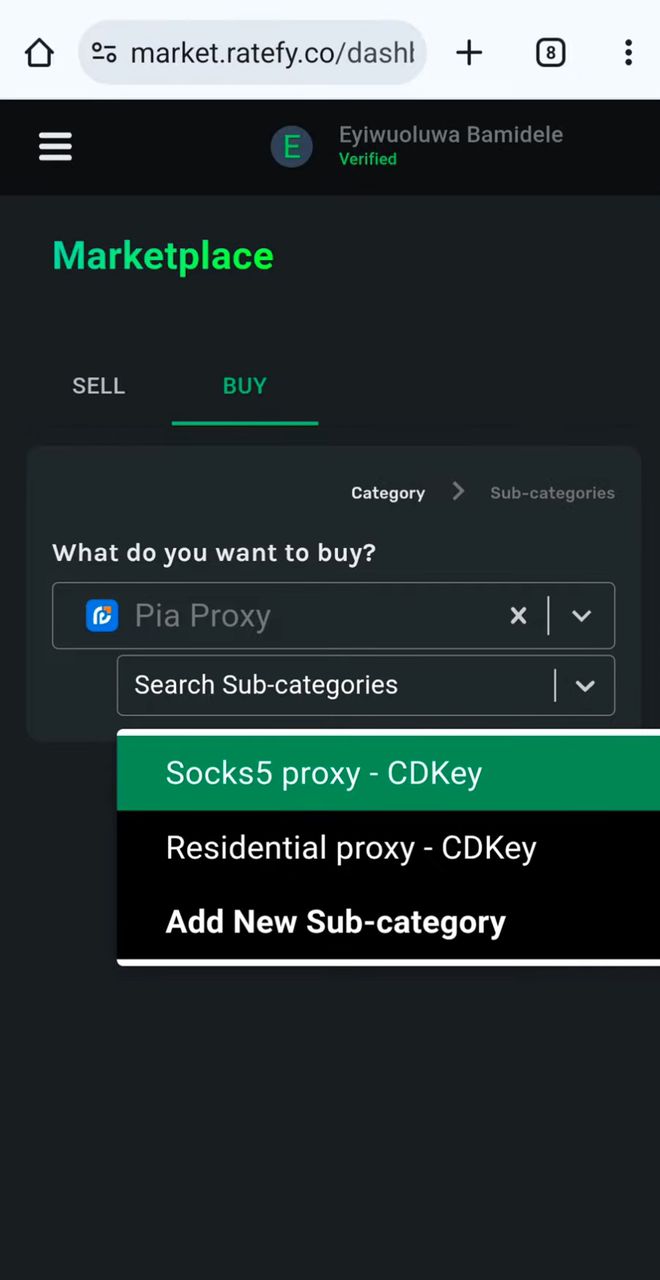Open a new browser tab
This screenshot has height=1280, width=660.
pyautogui.click(x=469, y=53)
